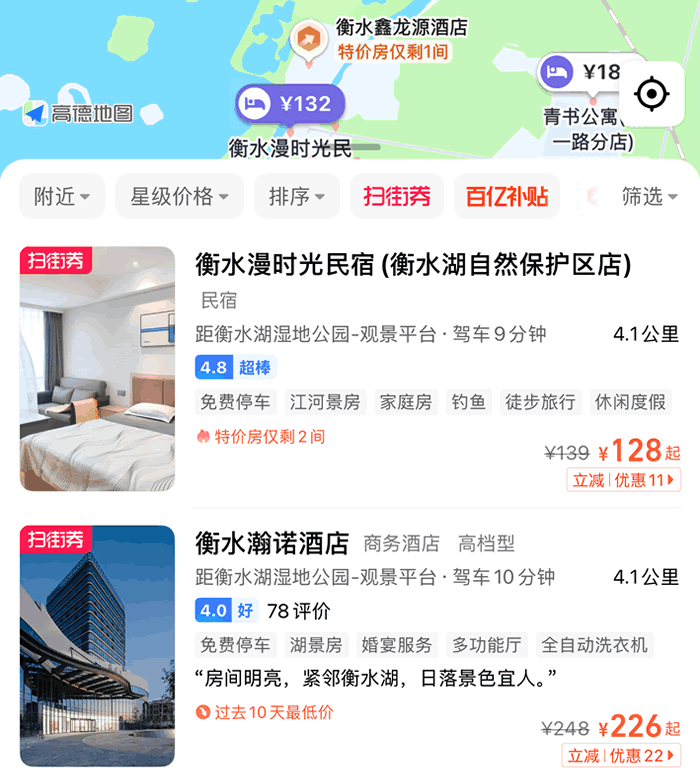Open the 排序 sorting dropdown
700x777 pixels.
[x=297, y=196]
